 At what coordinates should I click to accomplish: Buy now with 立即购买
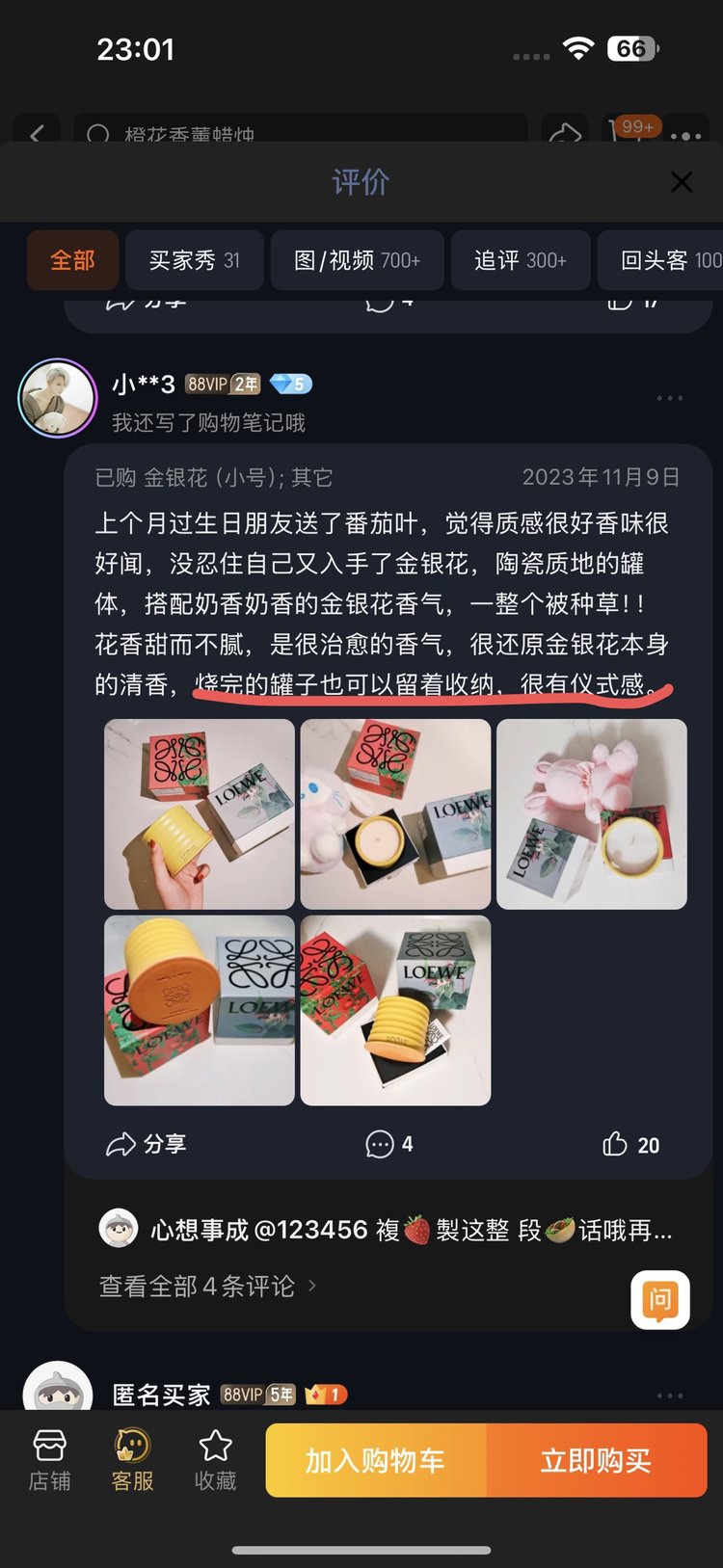tap(597, 1460)
